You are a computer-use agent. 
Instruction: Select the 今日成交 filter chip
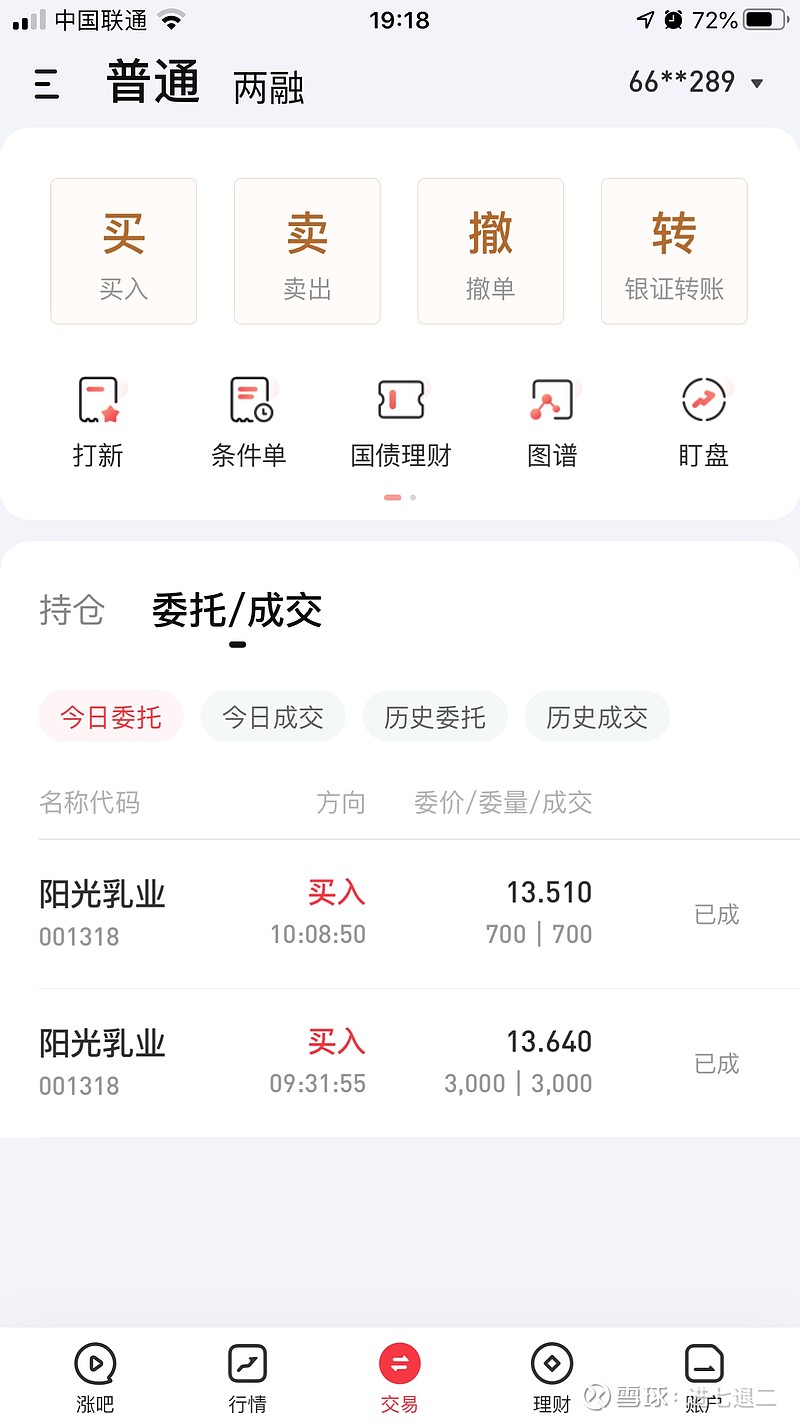pyautogui.click(x=273, y=717)
